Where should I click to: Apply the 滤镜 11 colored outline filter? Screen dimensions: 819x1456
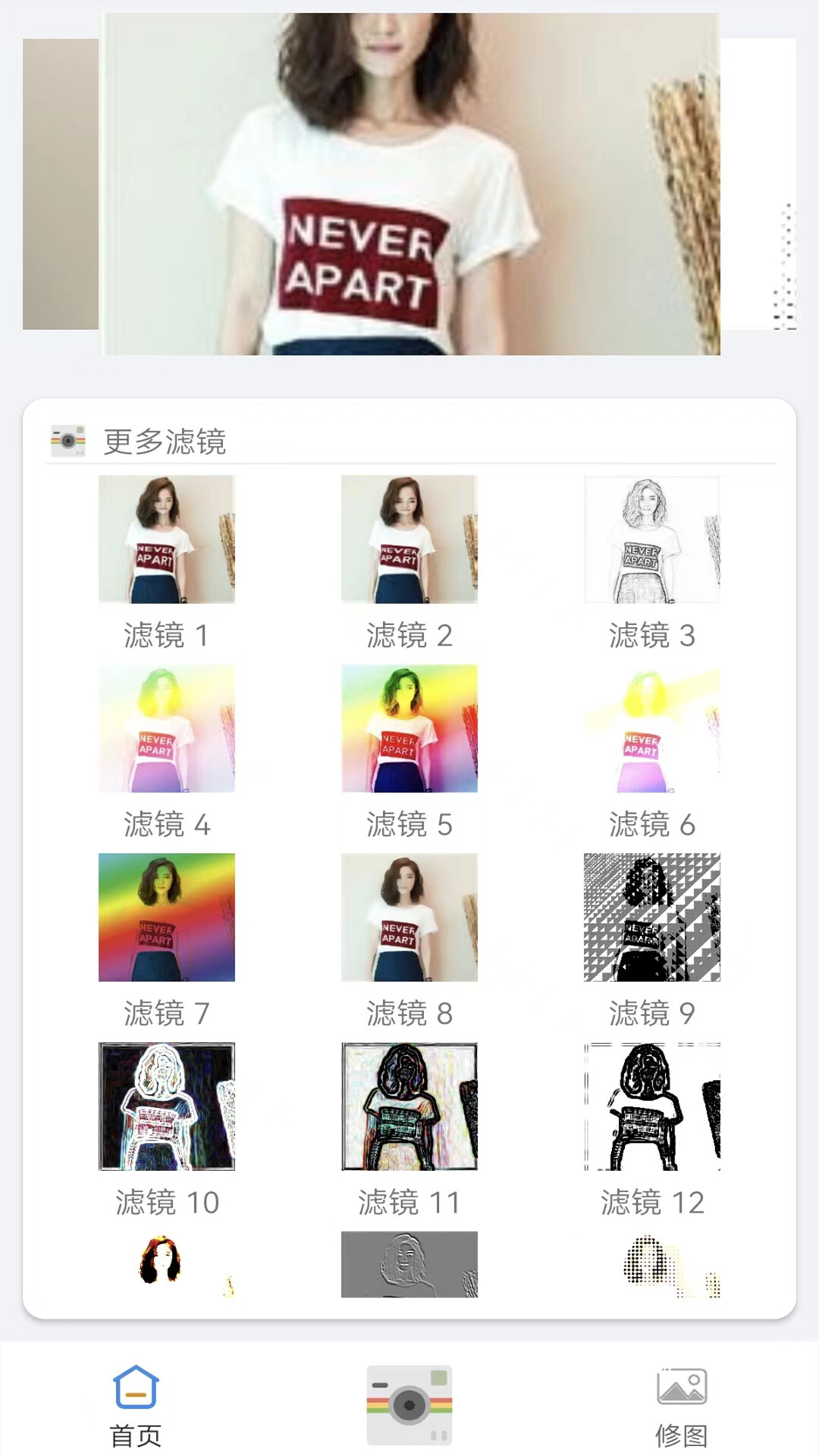tap(409, 1106)
